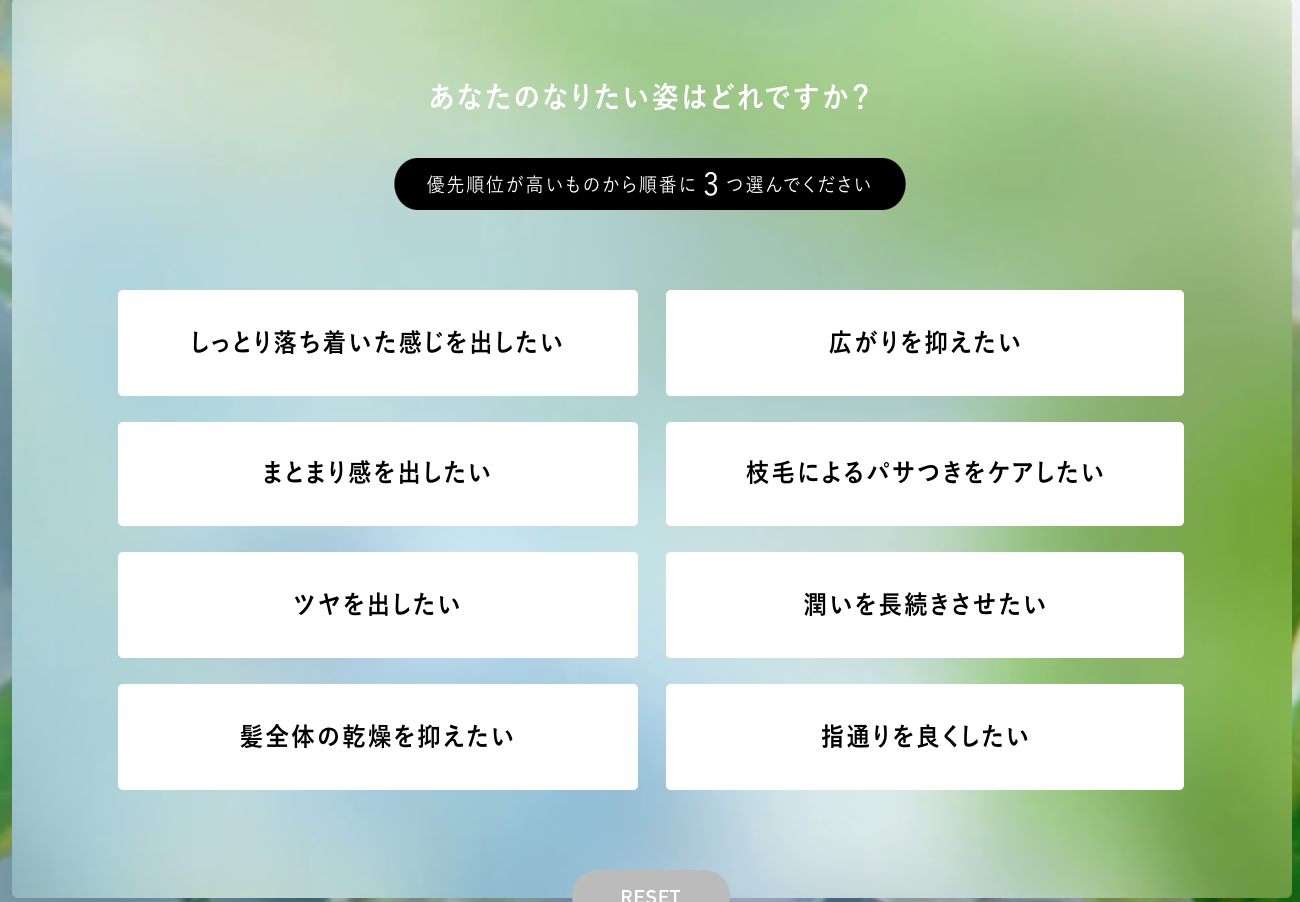This screenshot has width=1300, height=902.
Task: Choose 広がりを抑えたい option
Action: (924, 343)
